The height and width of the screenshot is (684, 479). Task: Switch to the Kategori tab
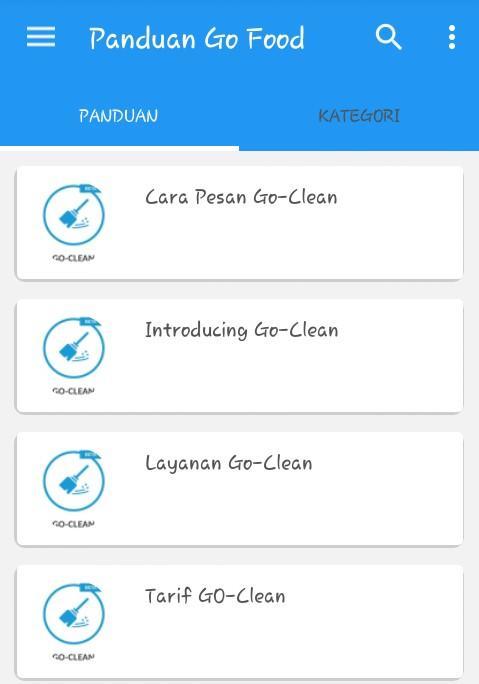tap(359, 116)
